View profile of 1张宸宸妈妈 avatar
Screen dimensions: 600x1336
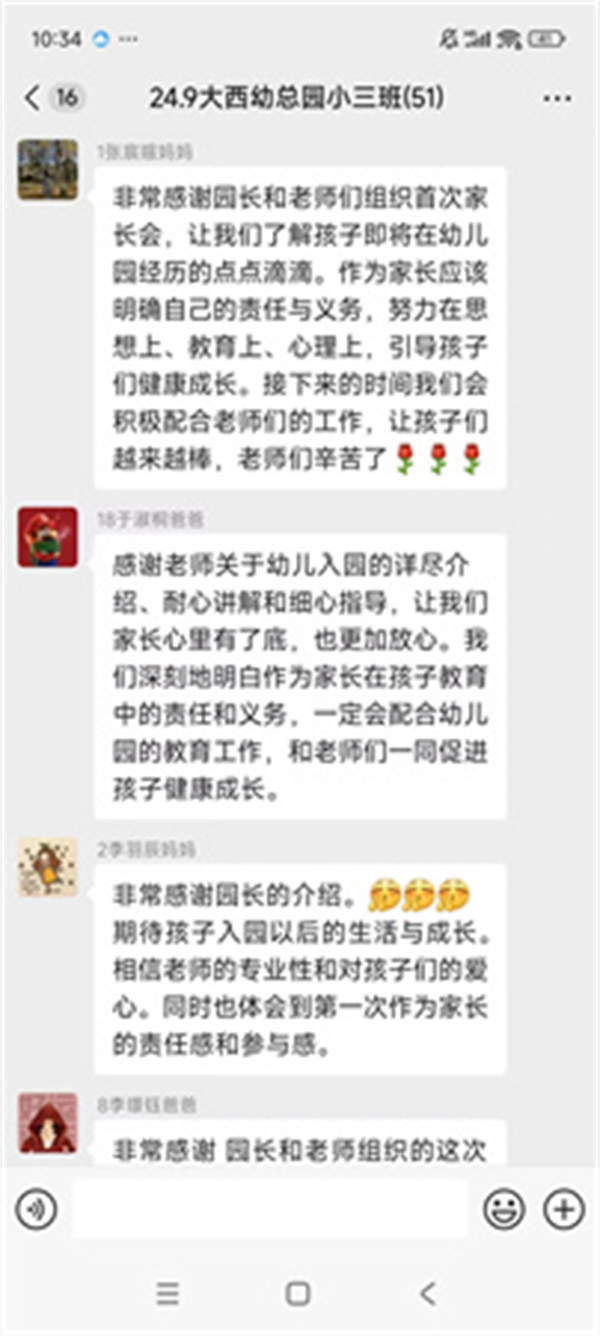click(x=47, y=170)
